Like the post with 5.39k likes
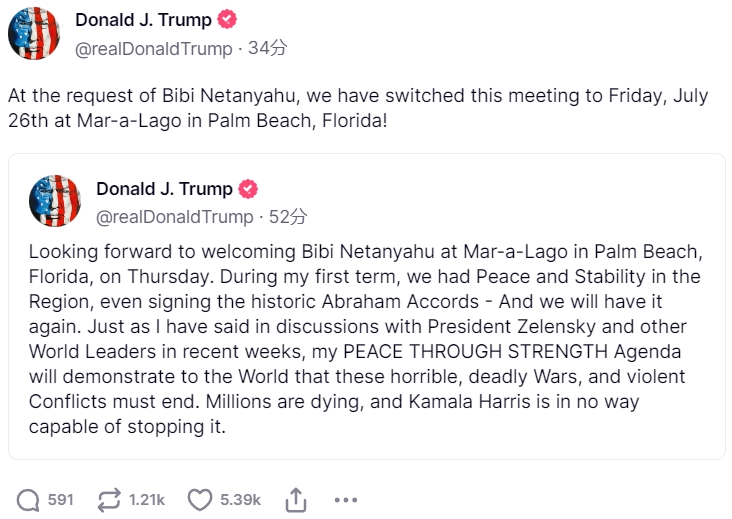Screen dimensions: 732x519 point(201,499)
